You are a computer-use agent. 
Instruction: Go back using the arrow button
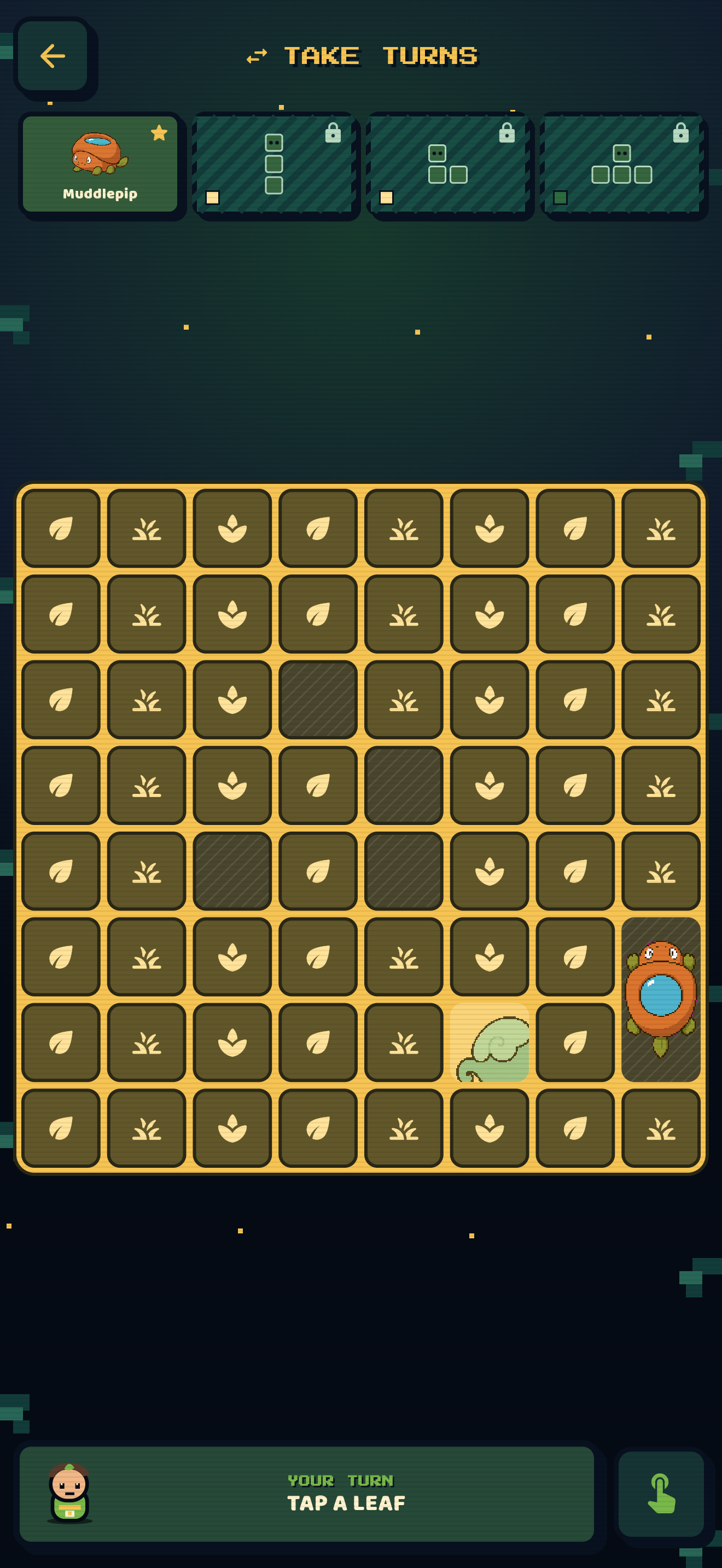click(x=53, y=56)
